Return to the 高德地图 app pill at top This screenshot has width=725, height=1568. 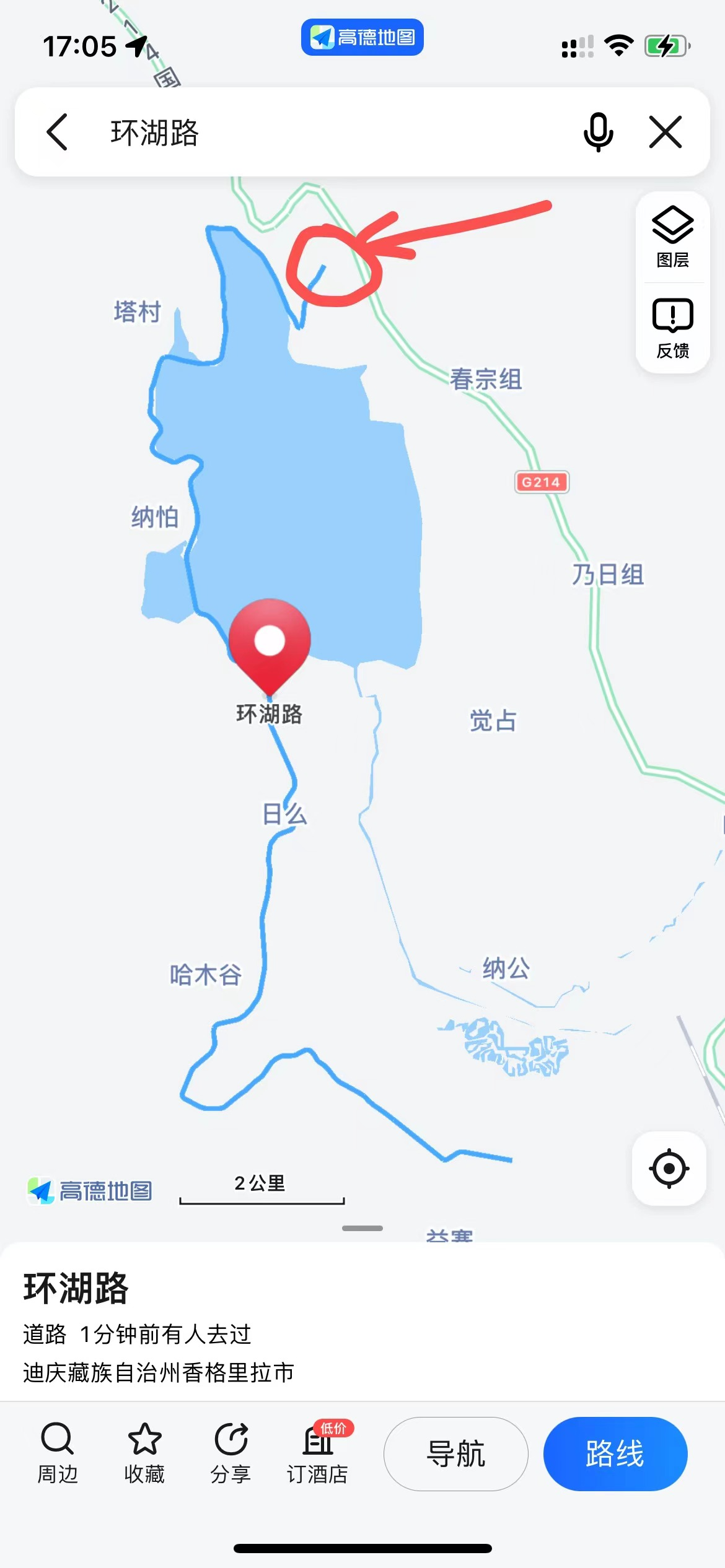[x=362, y=37]
